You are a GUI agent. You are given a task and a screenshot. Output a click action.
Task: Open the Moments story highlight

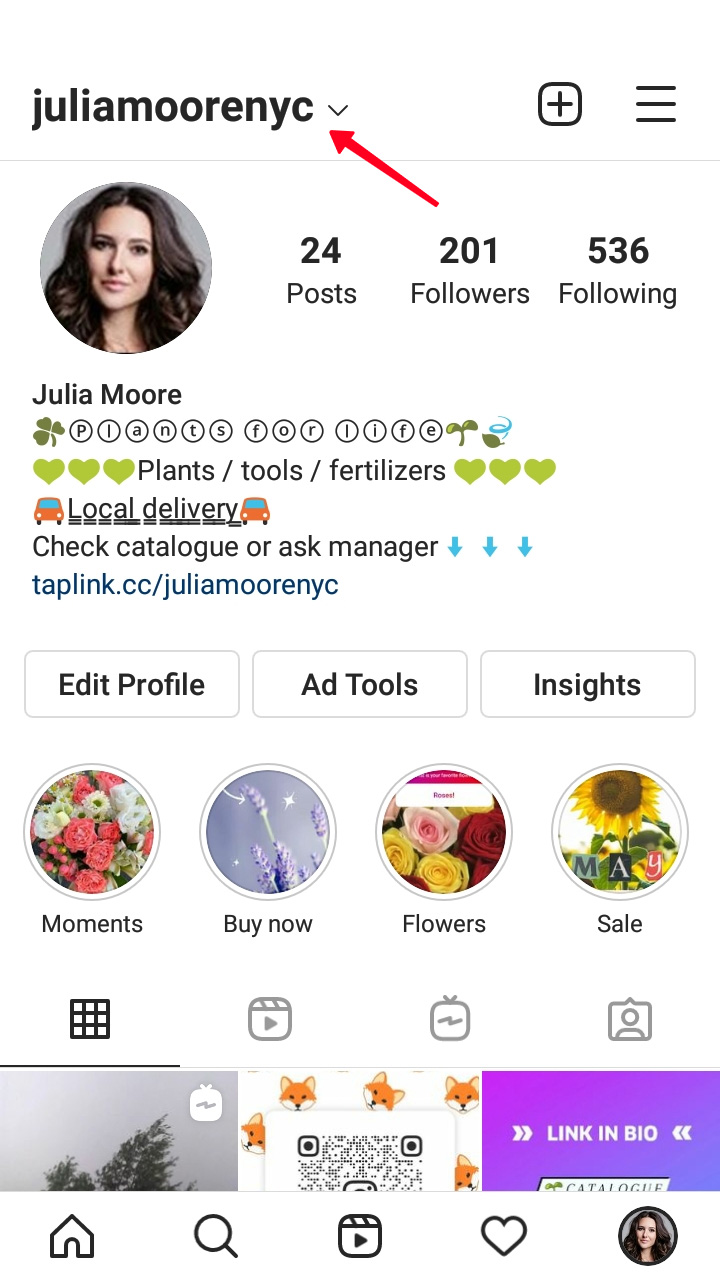[x=92, y=832]
